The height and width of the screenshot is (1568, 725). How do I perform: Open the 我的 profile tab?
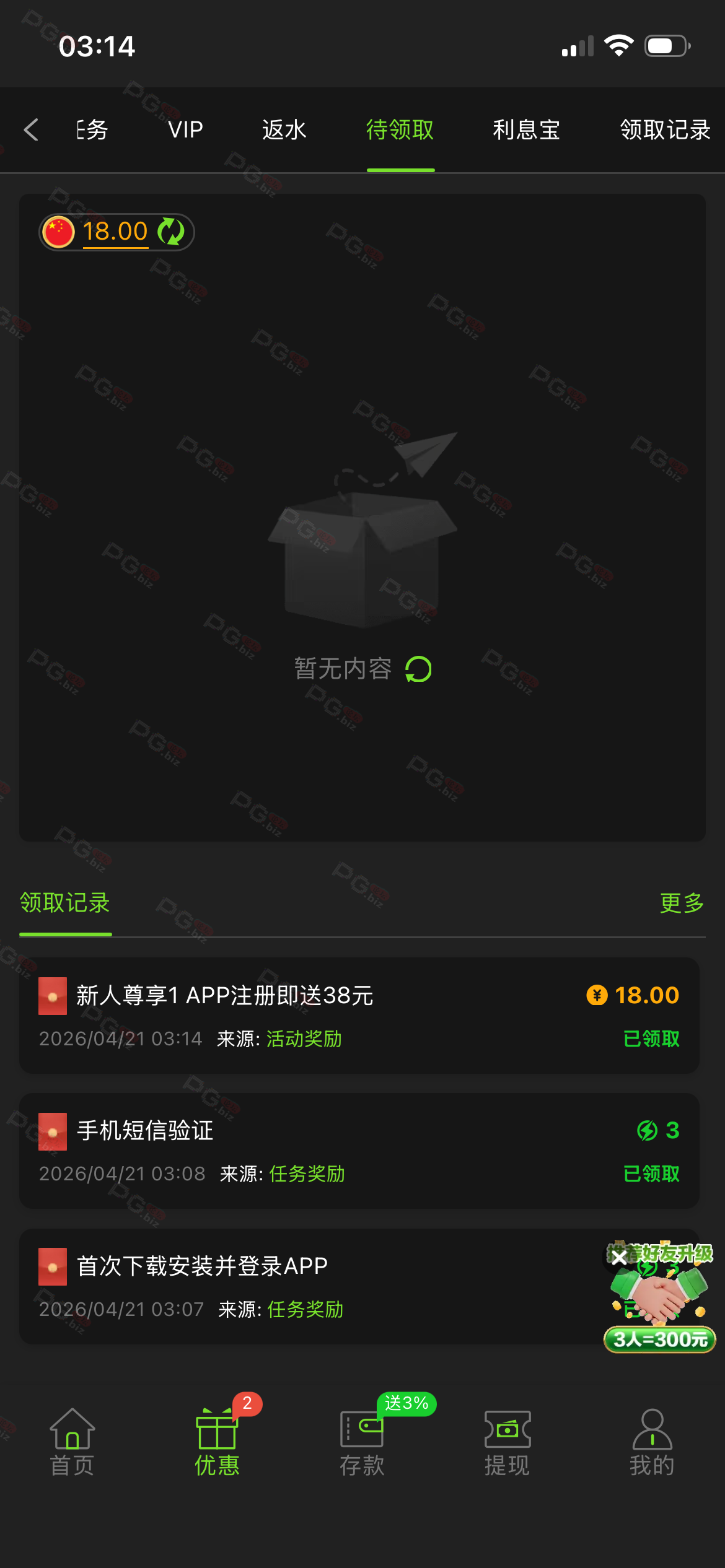click(652, 1442)
